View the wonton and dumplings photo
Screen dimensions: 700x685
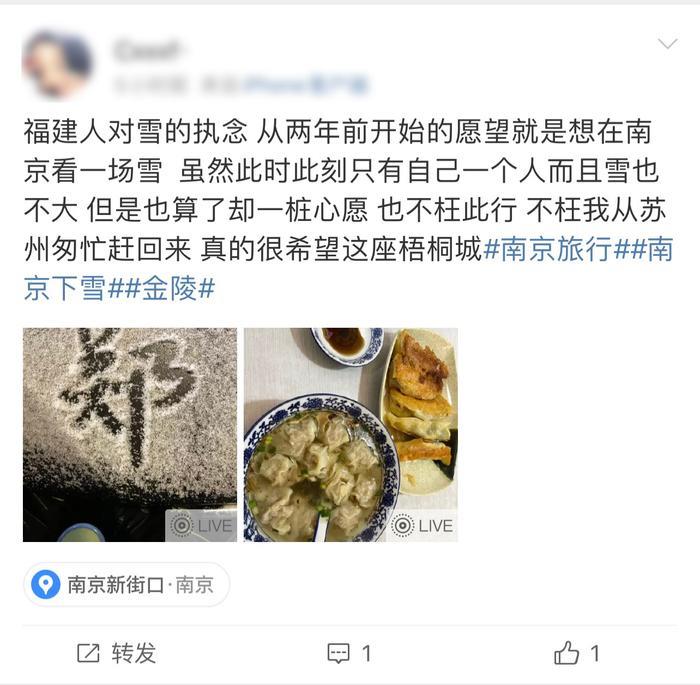350,434
